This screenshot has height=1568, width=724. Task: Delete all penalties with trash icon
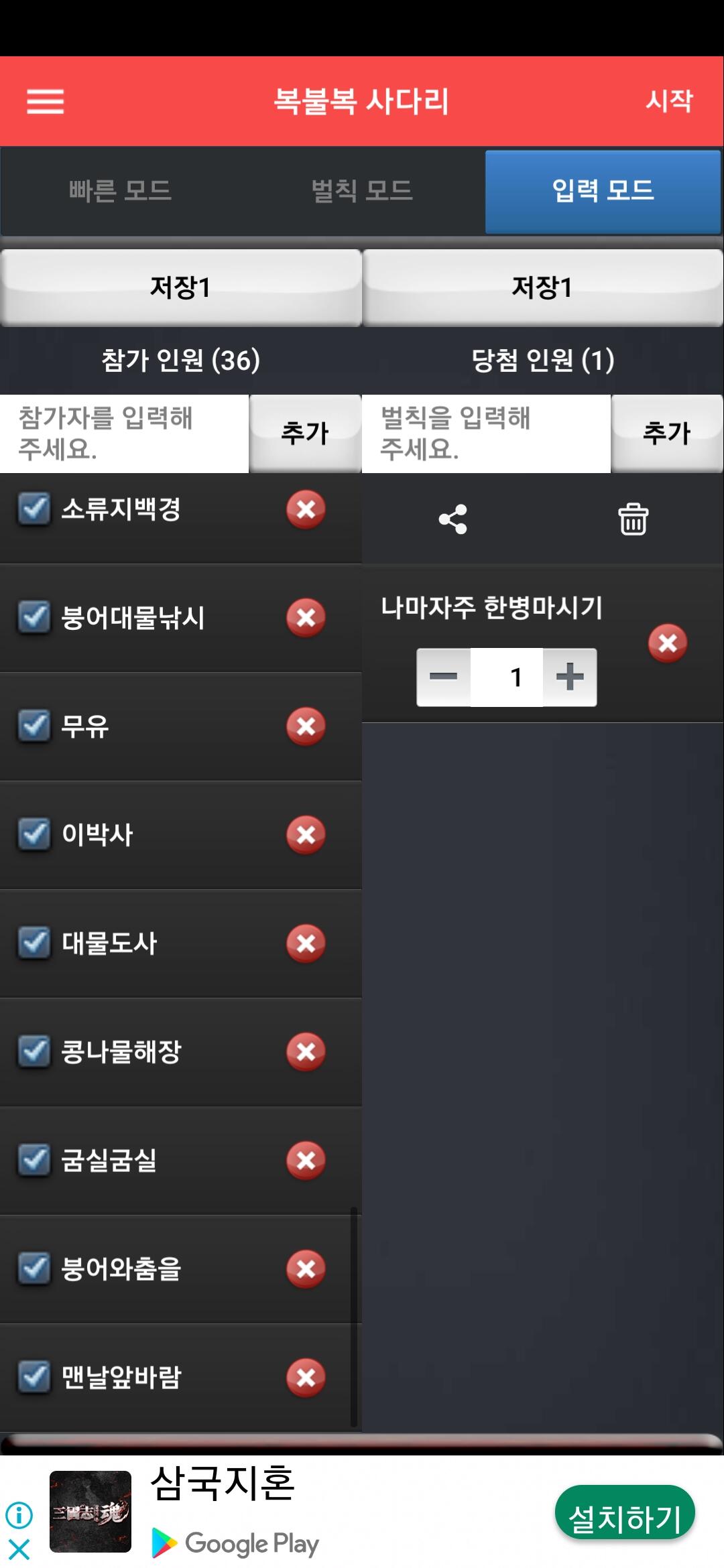(x=633, y=519)
